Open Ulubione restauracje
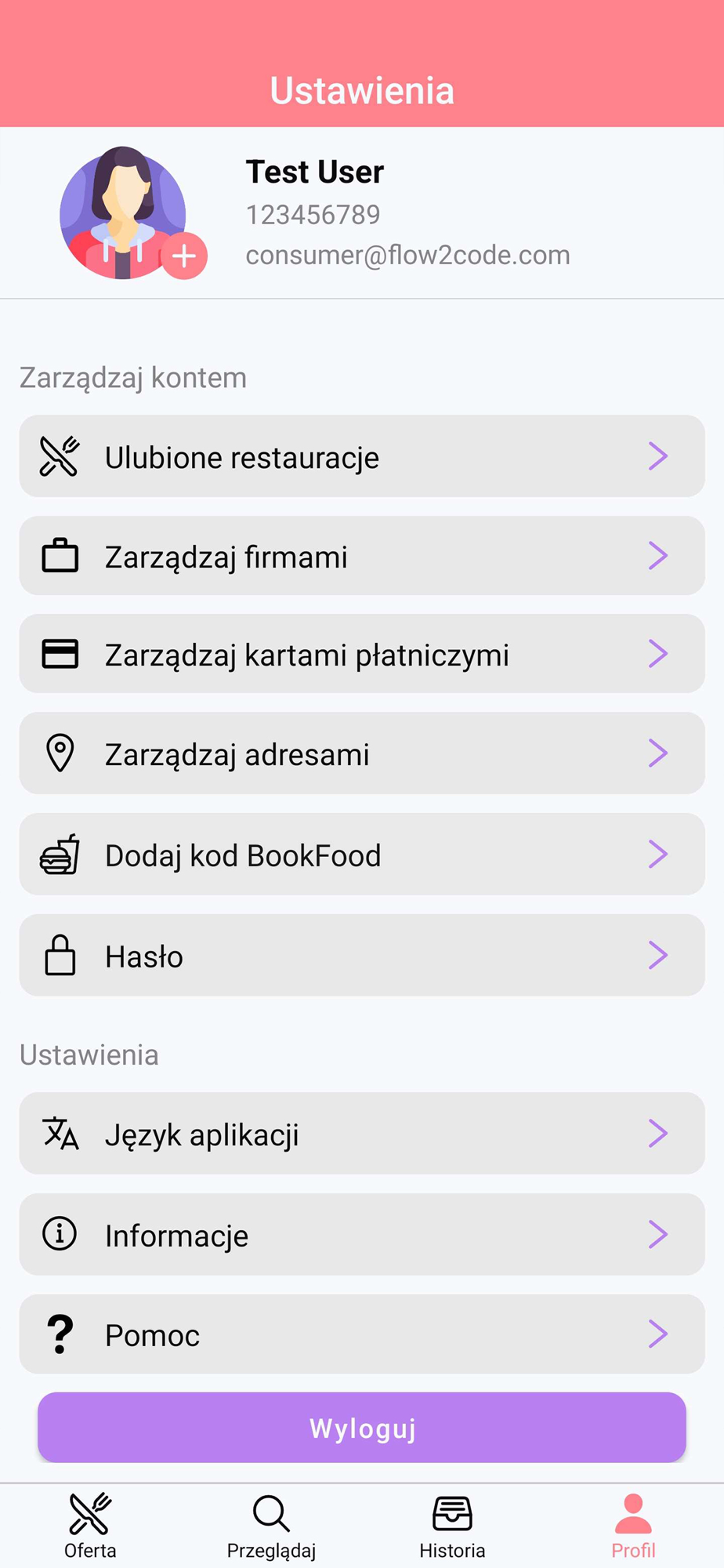 [362, 456]
